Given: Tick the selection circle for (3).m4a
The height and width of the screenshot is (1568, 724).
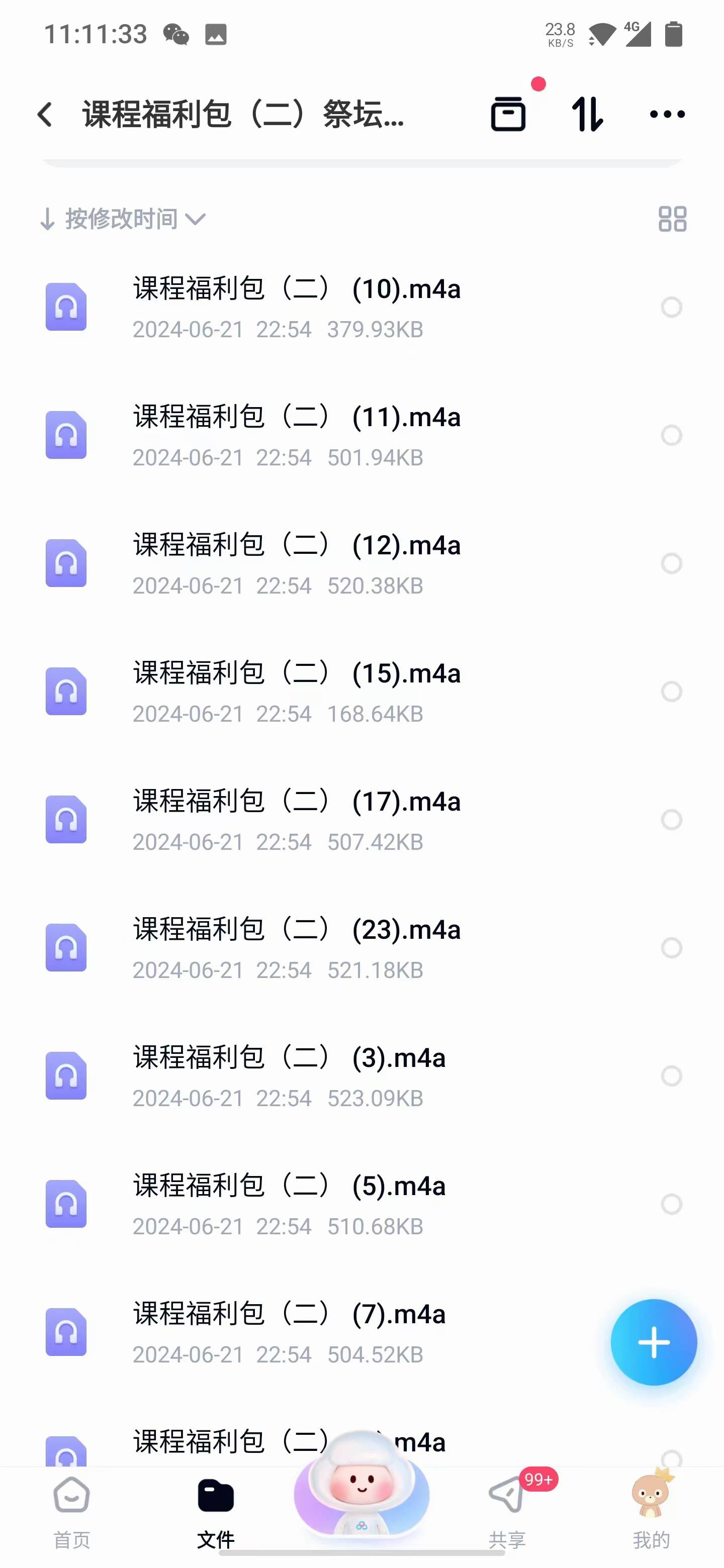Looking at the screenshot, I should [x=672, y=1076].
